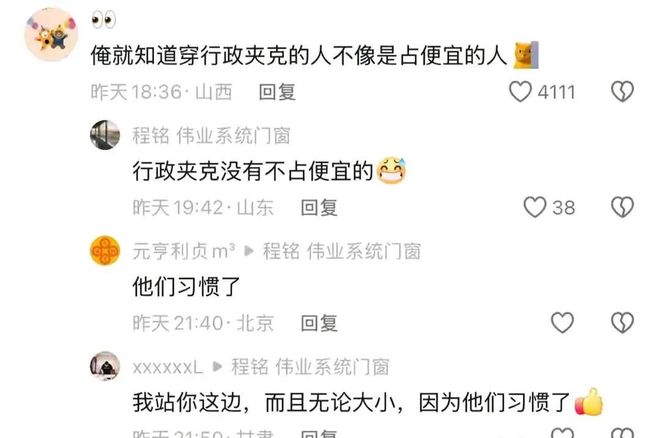
Task: Open the top commenter's avatar
Action: [x=53, y=34]
